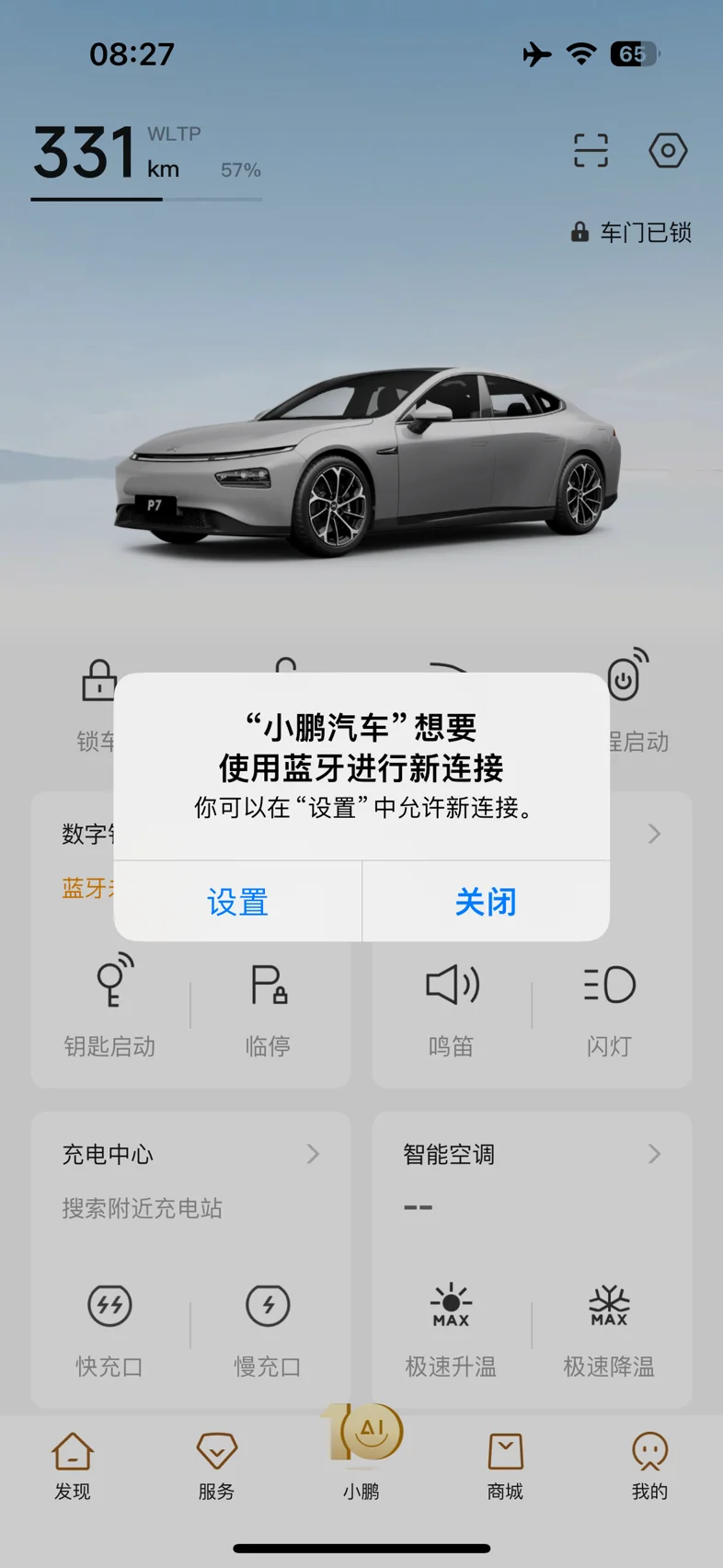Switch to the 发现 tab
The image size is (723, 1568).
coord(73,1466)
